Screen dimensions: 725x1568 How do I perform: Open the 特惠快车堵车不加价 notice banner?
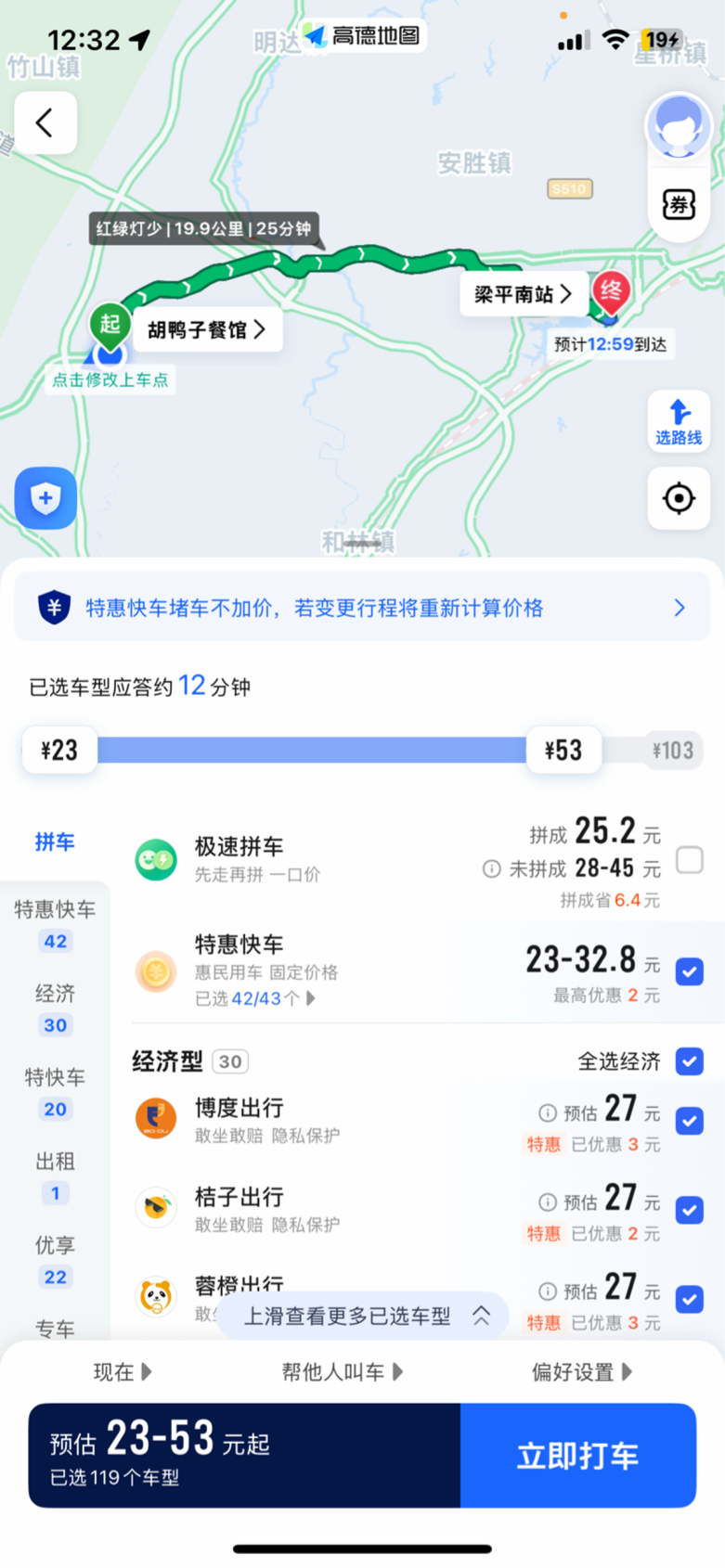[x=362, y=608]
